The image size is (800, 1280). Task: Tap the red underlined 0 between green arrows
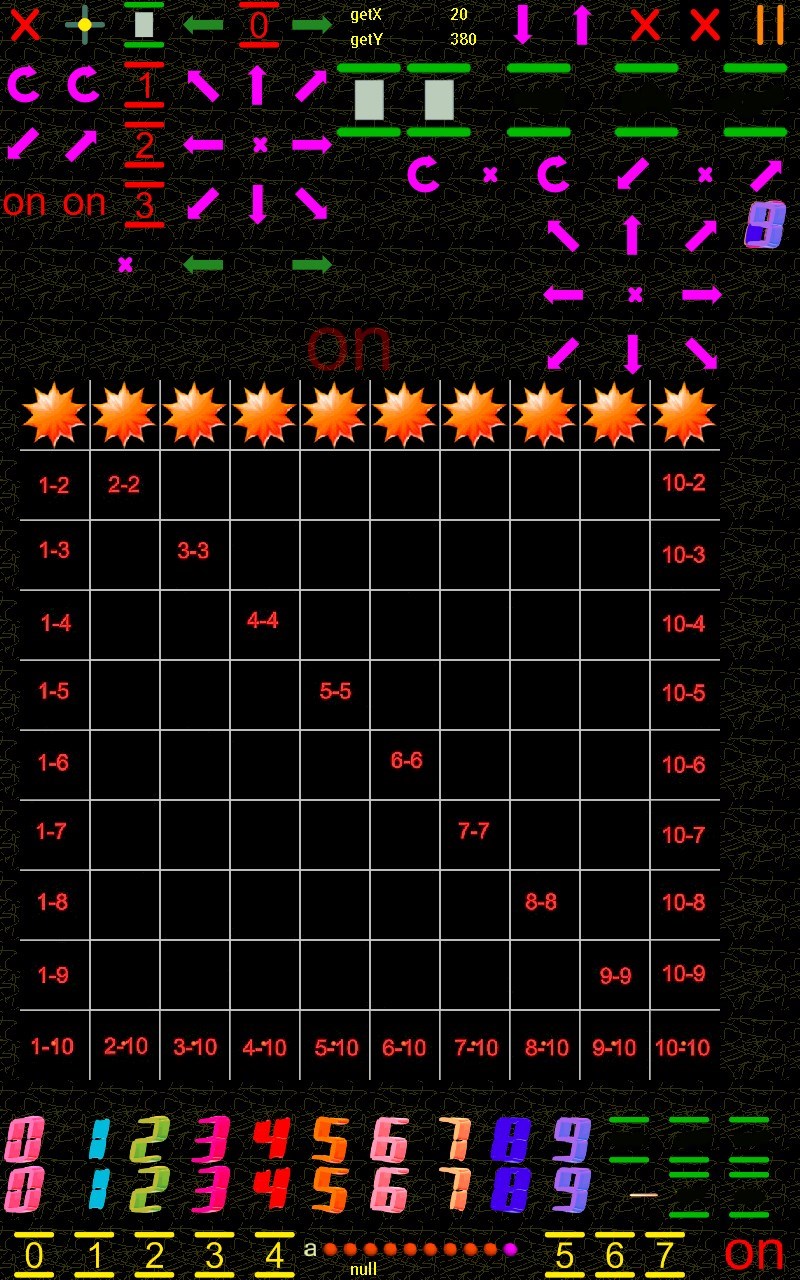(259, 25)
